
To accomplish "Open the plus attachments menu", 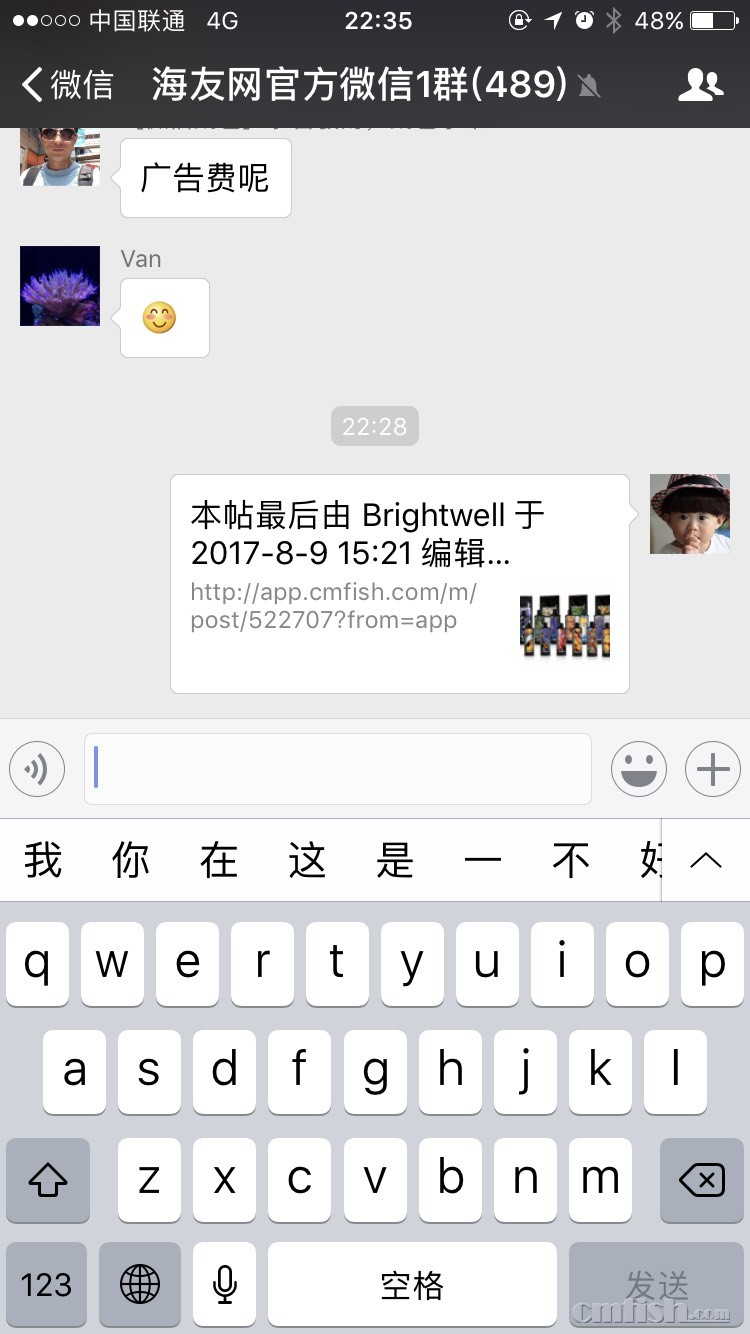I will (x=712, y=769).
